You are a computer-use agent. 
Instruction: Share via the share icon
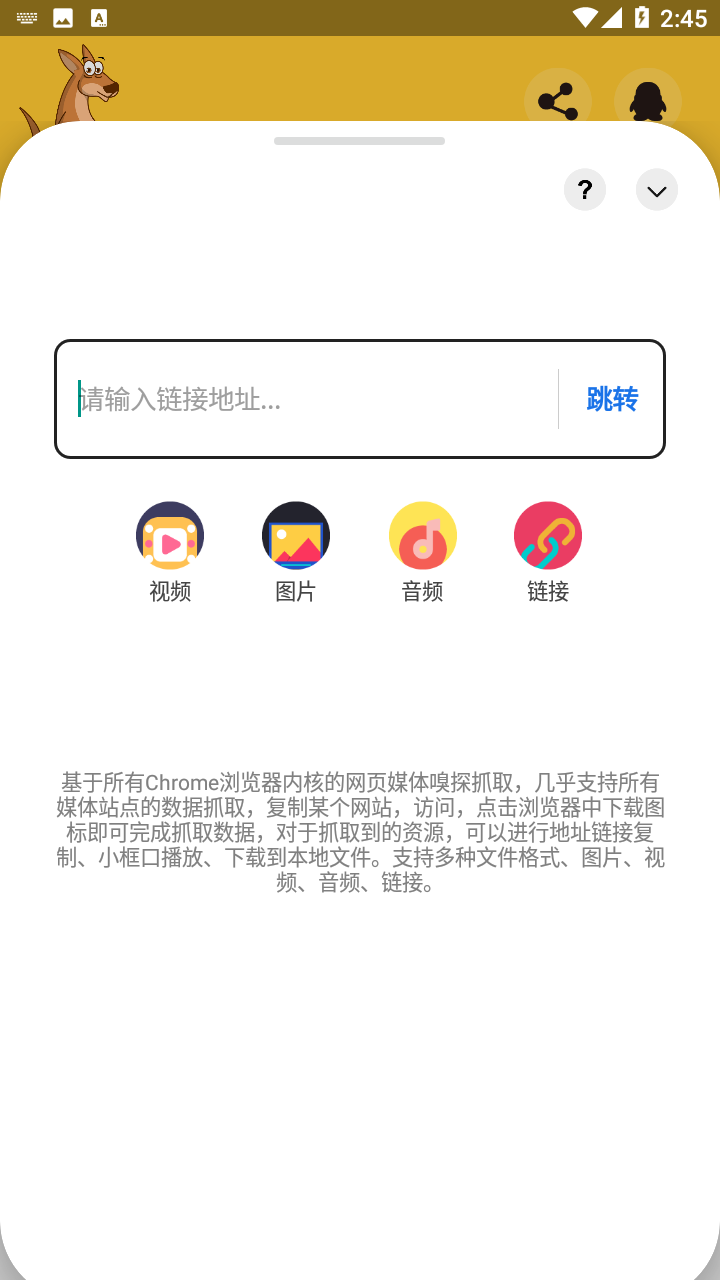tap(557, 100)
